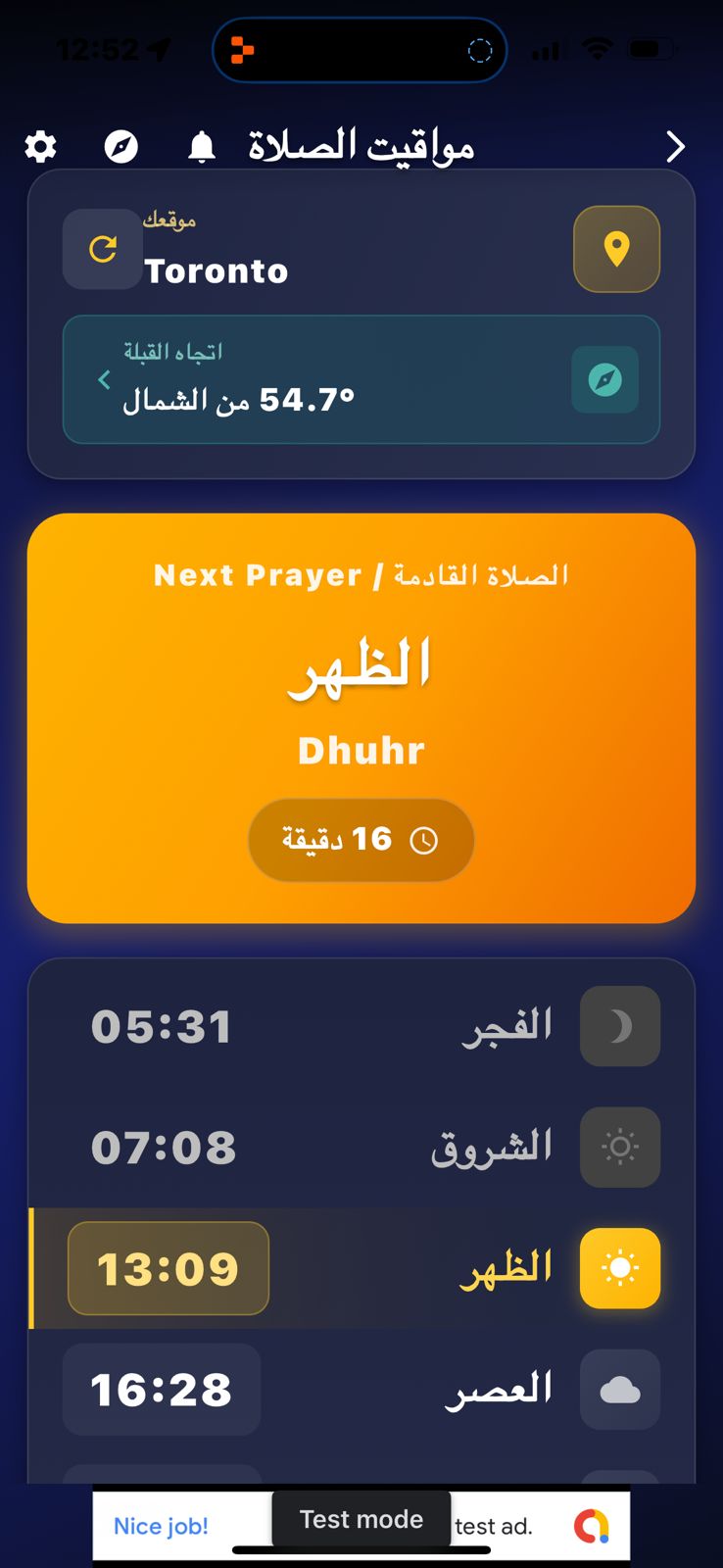Tap the 16 دقيقة countdown pill

361,839
